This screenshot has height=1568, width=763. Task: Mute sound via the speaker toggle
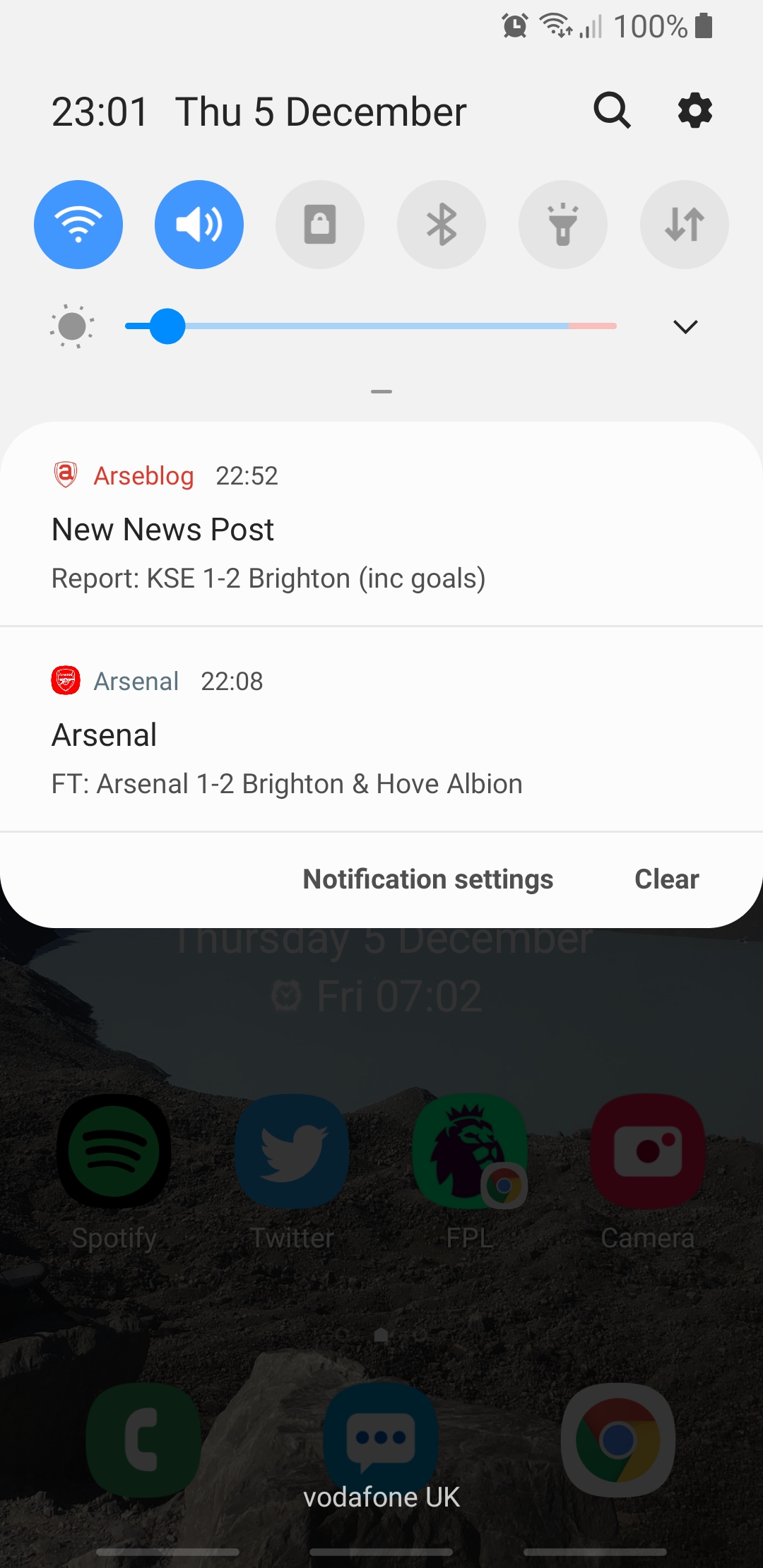pyautogui.click(x=199, y=225)
